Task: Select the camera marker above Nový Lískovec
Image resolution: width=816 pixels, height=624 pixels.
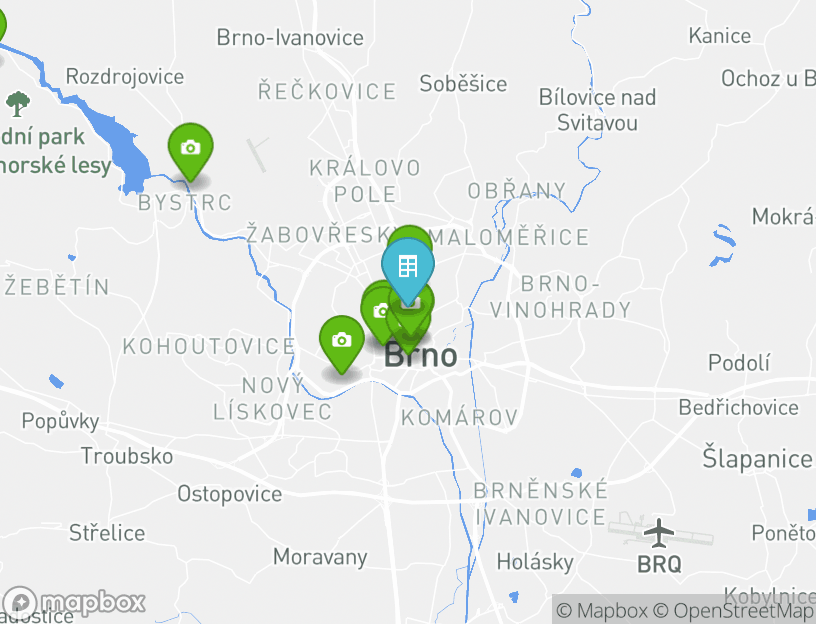Action: [342, 341]
